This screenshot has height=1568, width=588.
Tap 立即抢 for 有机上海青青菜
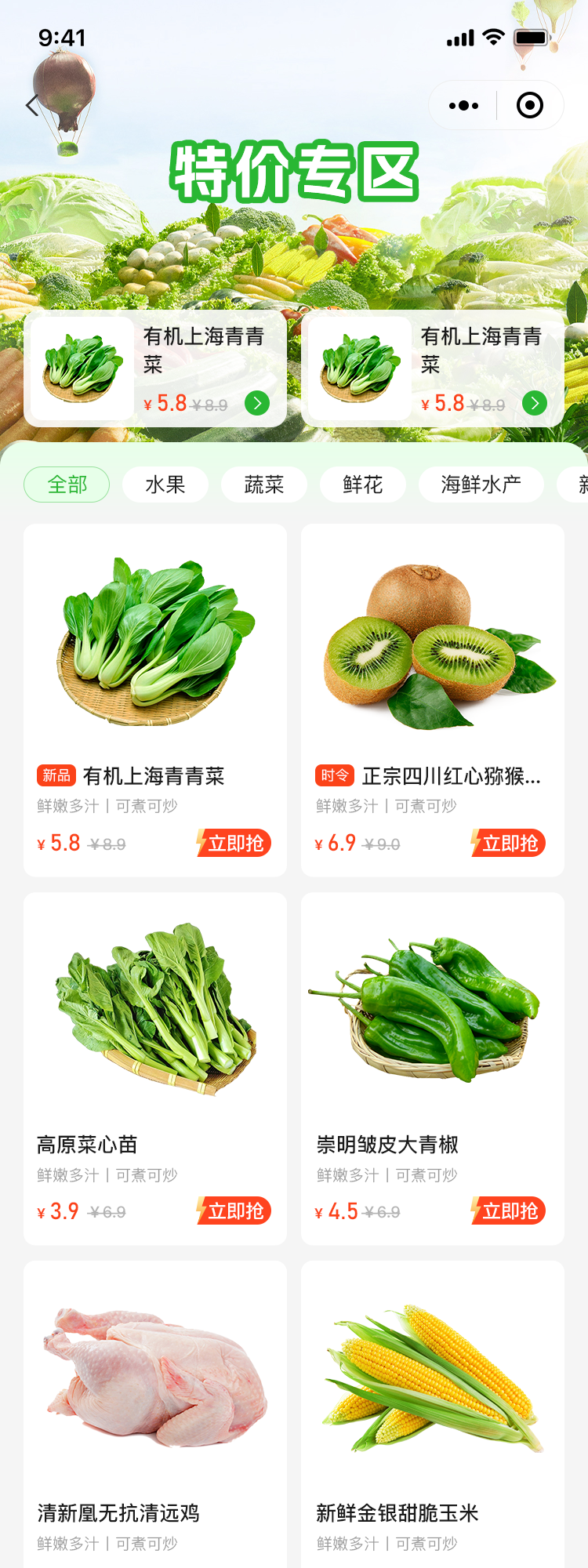[234, 843]
